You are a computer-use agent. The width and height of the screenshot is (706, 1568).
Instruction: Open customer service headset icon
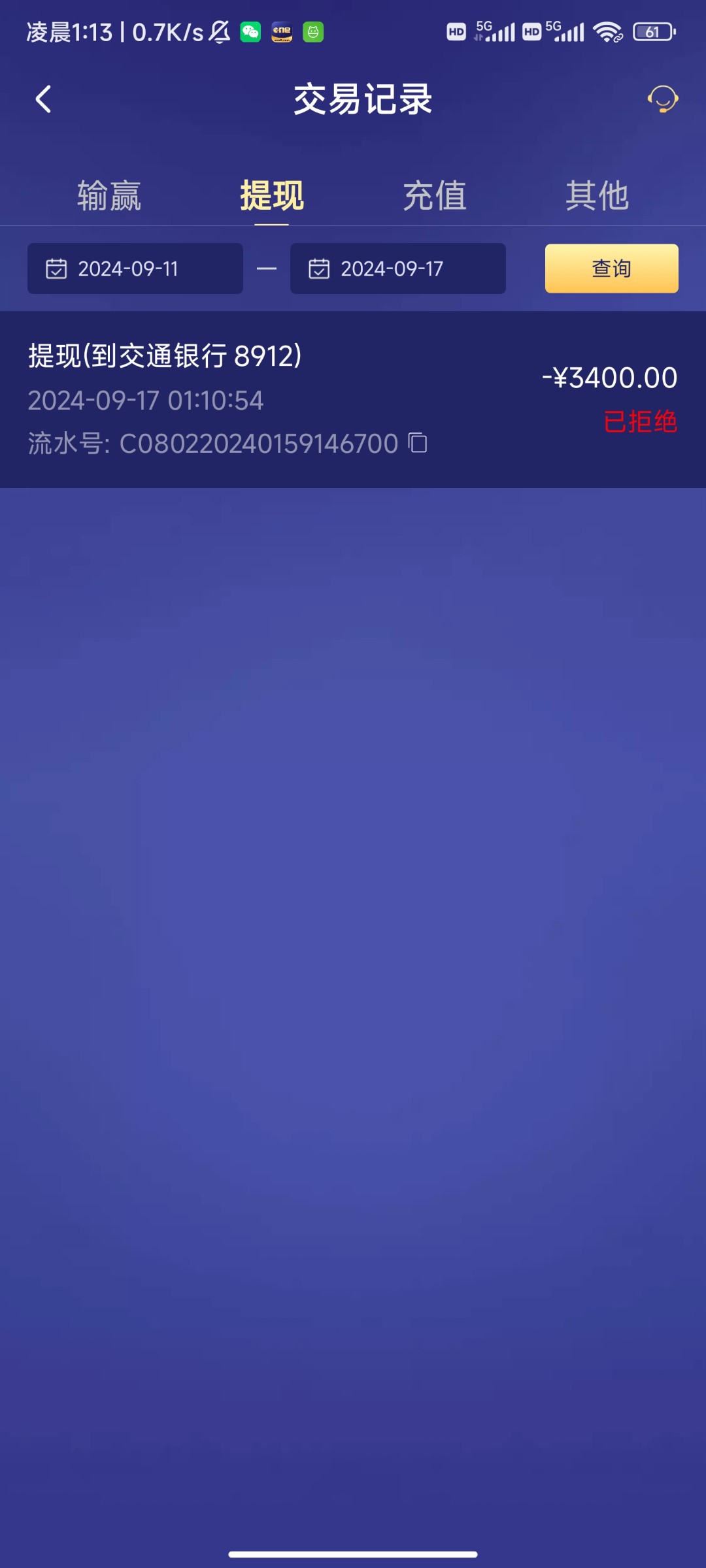(x=662, y=99)
